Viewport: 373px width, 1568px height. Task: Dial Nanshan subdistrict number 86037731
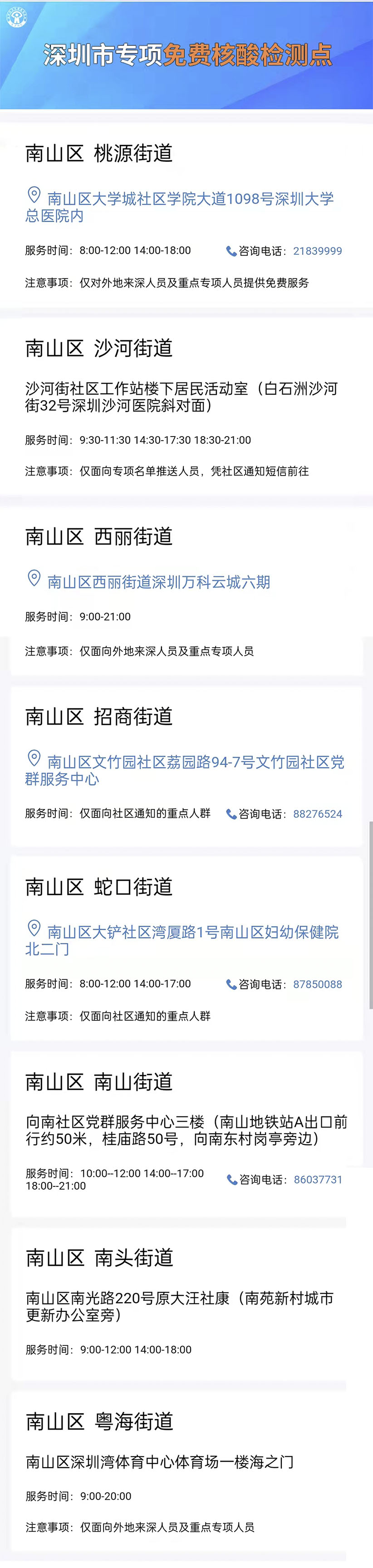[x=318, y=1180]
